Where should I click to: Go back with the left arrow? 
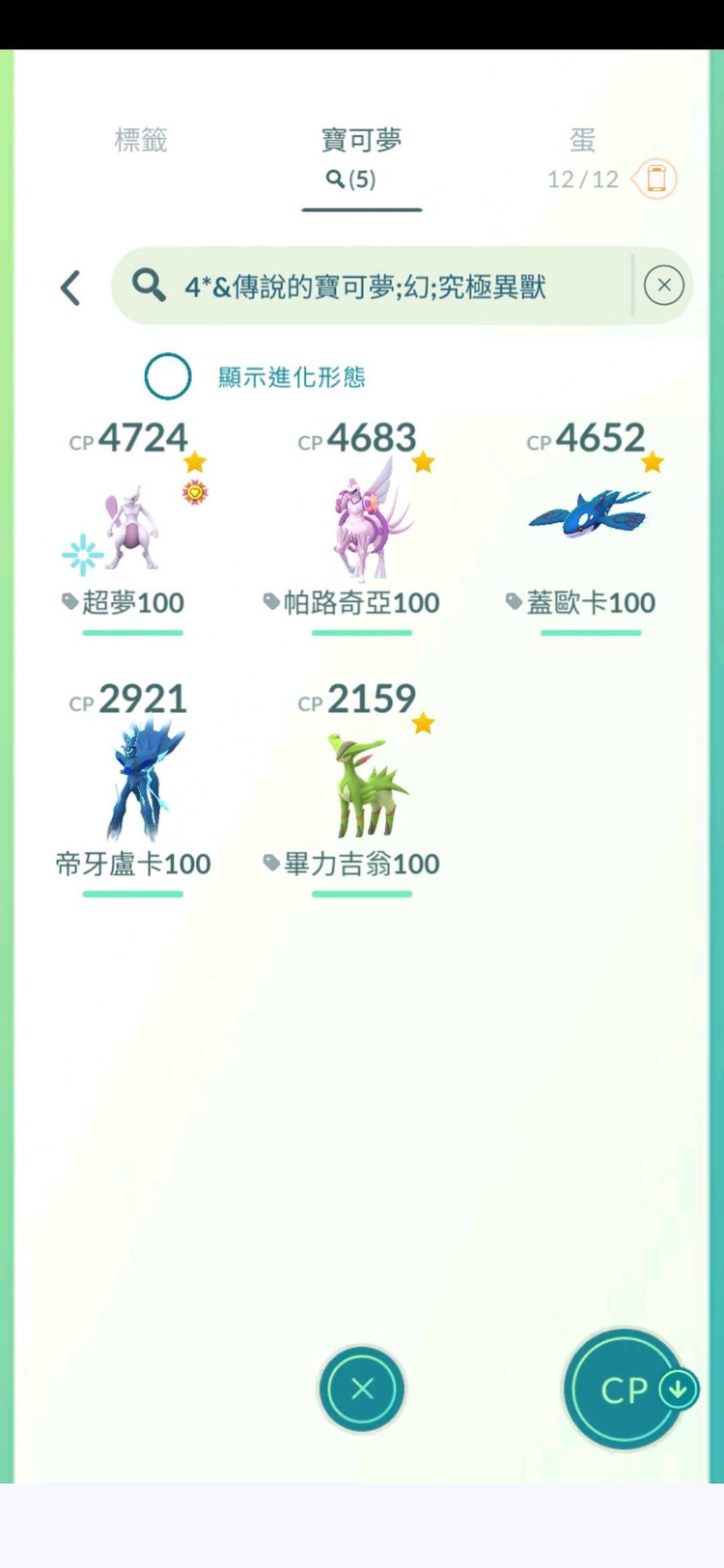[x=70, y=288]
